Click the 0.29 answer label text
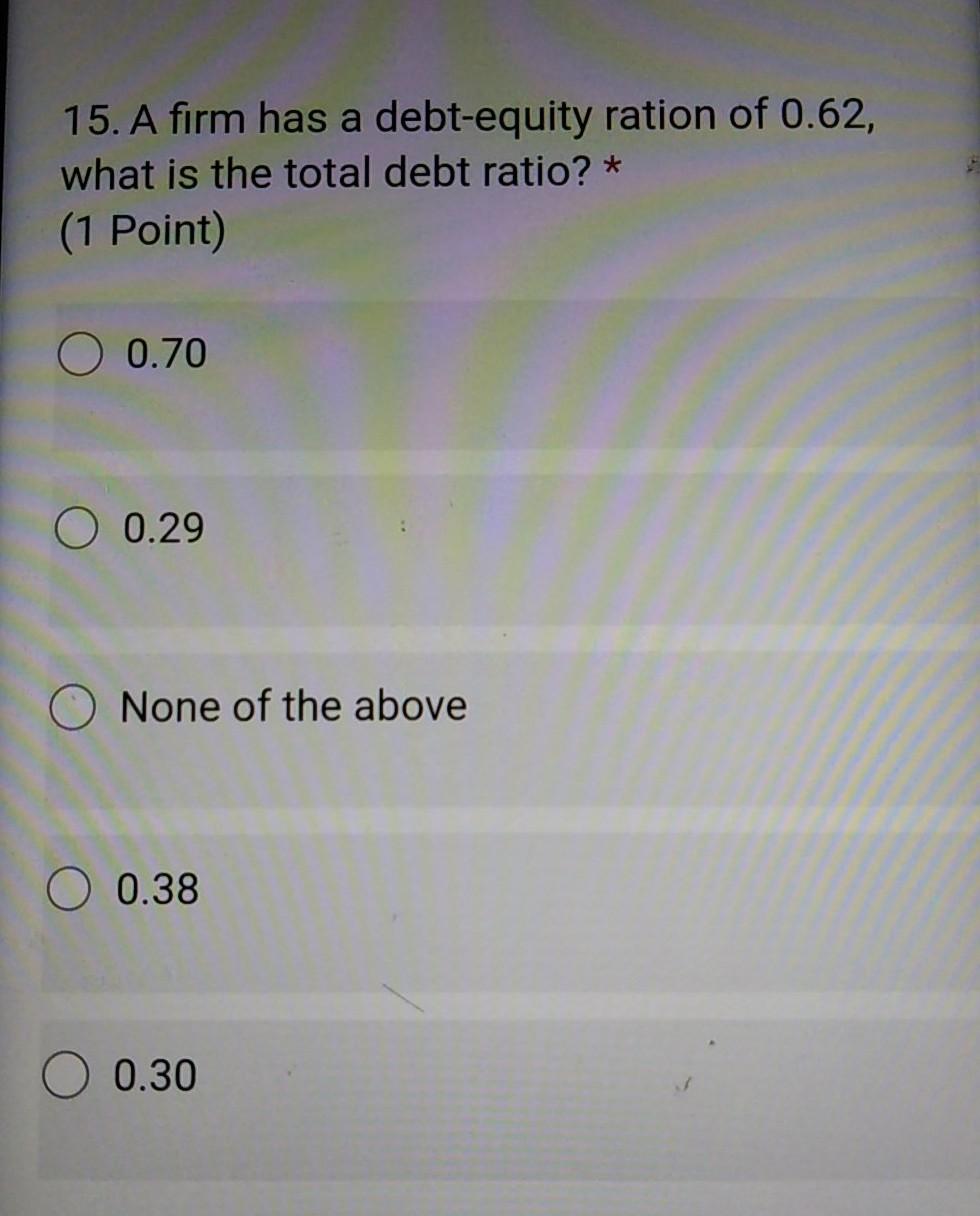Image resolution: width=980 pixels, height=1216 pixels. [x=165, y=527]
